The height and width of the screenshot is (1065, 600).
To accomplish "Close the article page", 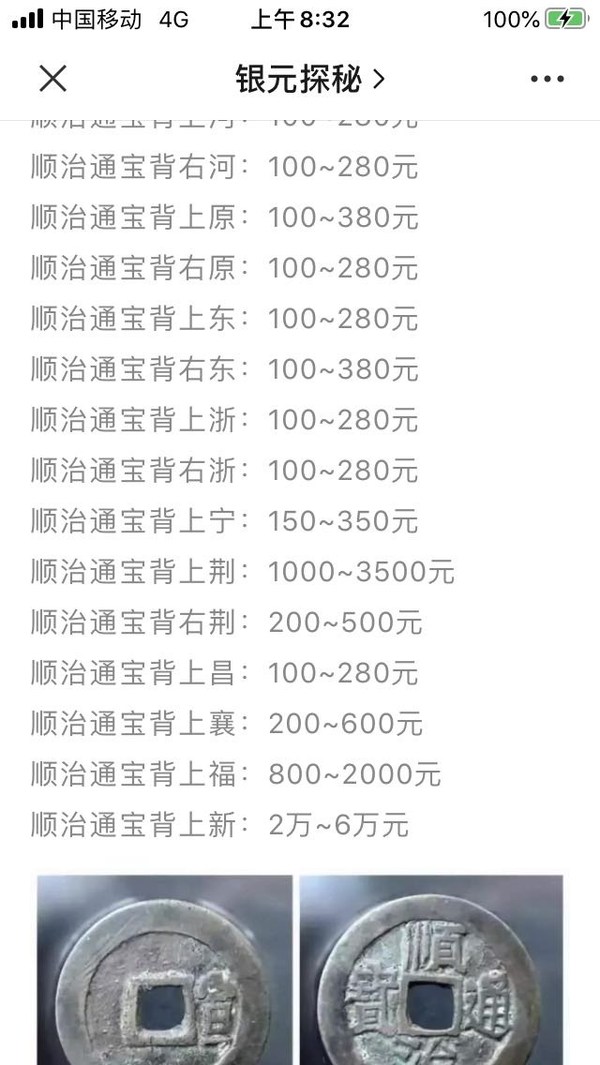I will point(53,79).
